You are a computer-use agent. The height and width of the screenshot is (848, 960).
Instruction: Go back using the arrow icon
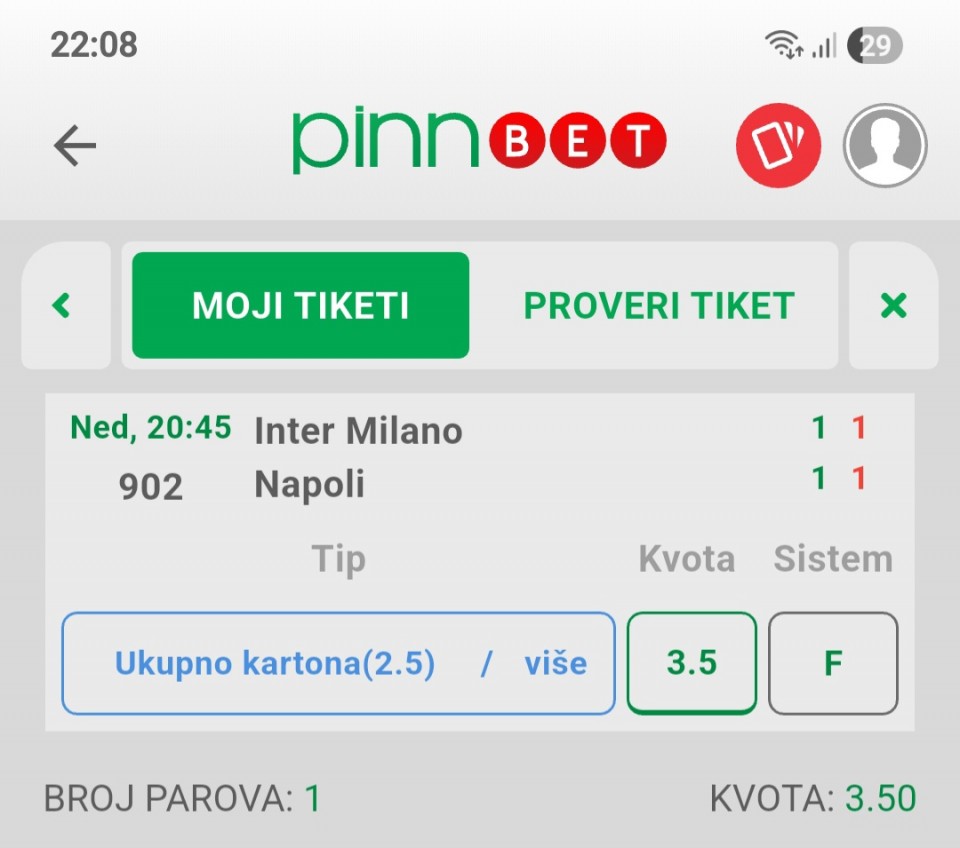click(x=75, y=146)
